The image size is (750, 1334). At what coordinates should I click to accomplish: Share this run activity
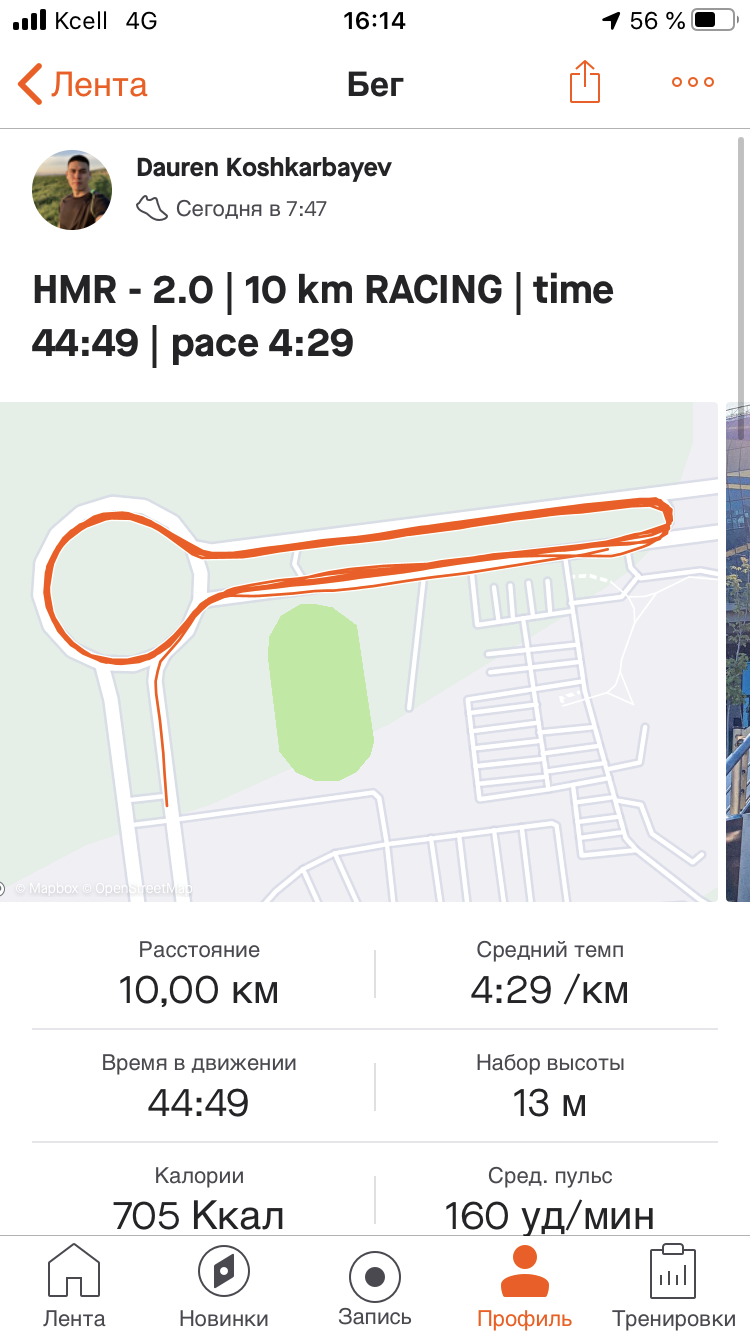point(585,82)
